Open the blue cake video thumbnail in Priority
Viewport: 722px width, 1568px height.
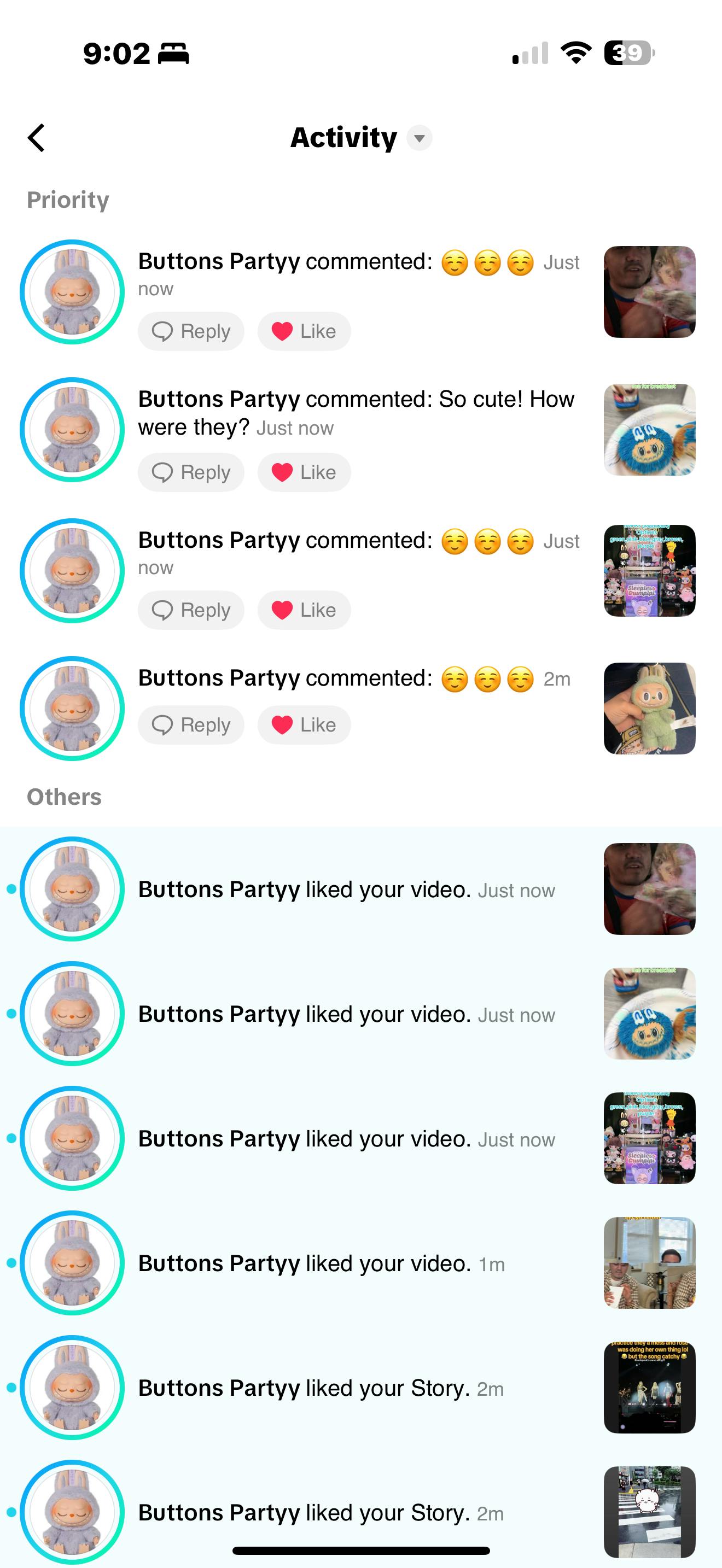(x=649, y=430)
